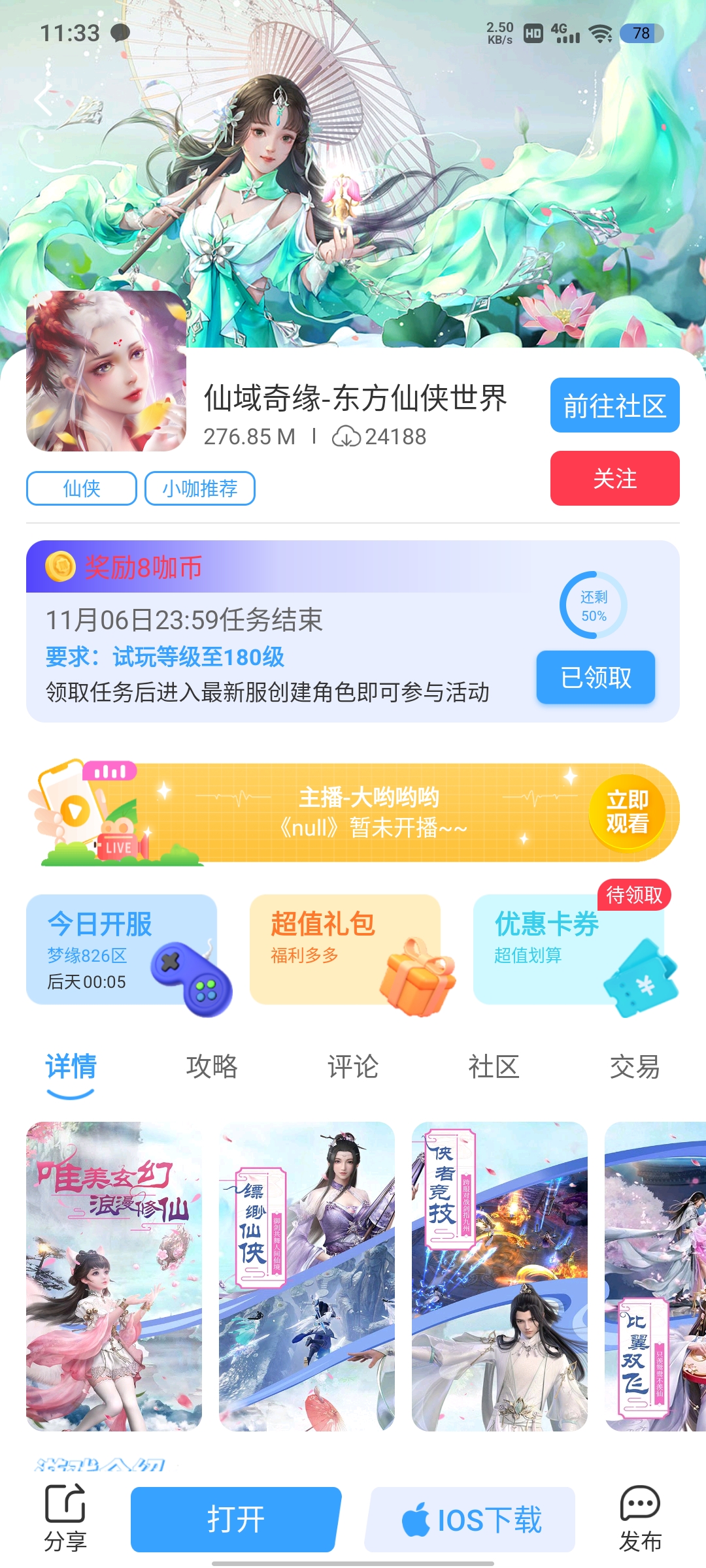Image resolution: width=706 pixels, height=1568 pixels.
Task: Tap the 已领取 task button
Action: [596, 678]
